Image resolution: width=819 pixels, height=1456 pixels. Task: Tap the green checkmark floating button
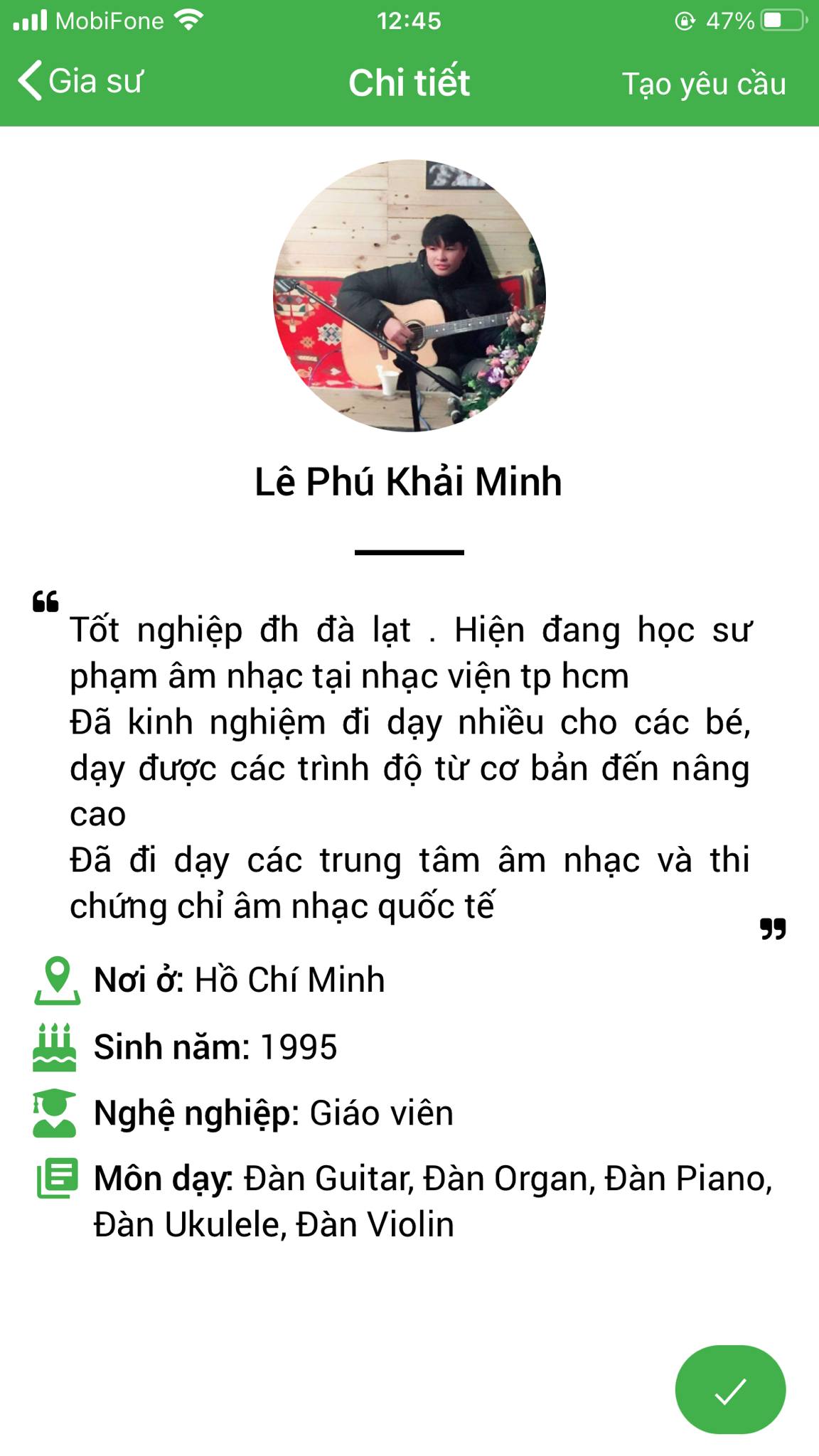pos(730,1391)
